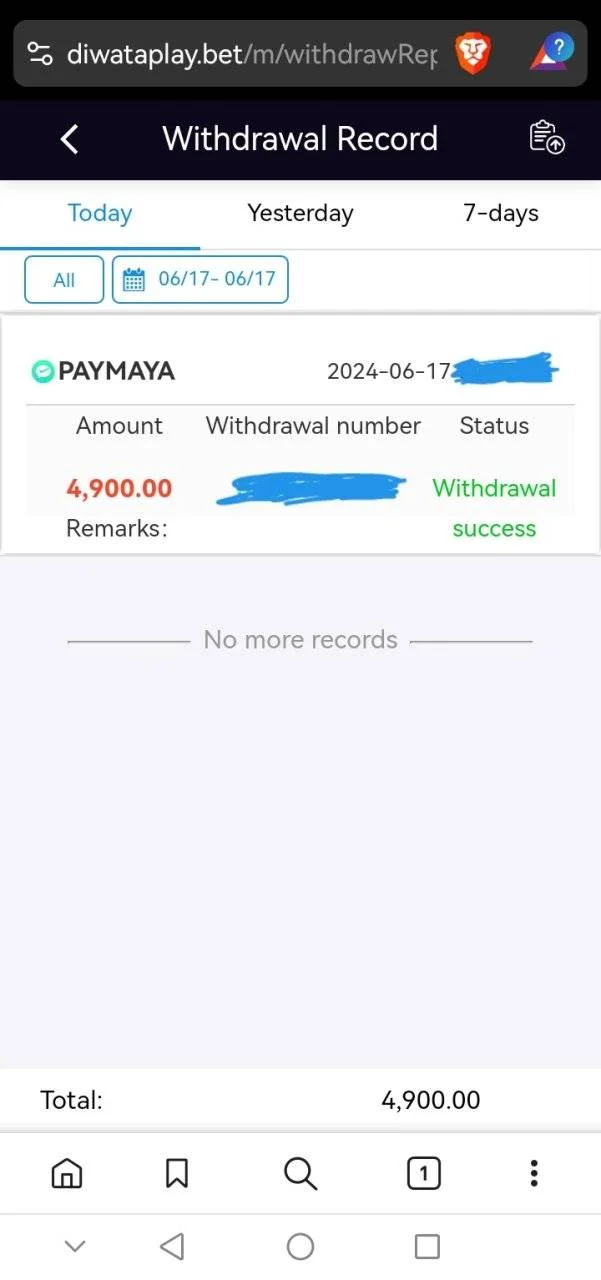Viewport: 601px width, 1280px height.
Task: Open browser bookmarks
Action: tap(177, 1173)
